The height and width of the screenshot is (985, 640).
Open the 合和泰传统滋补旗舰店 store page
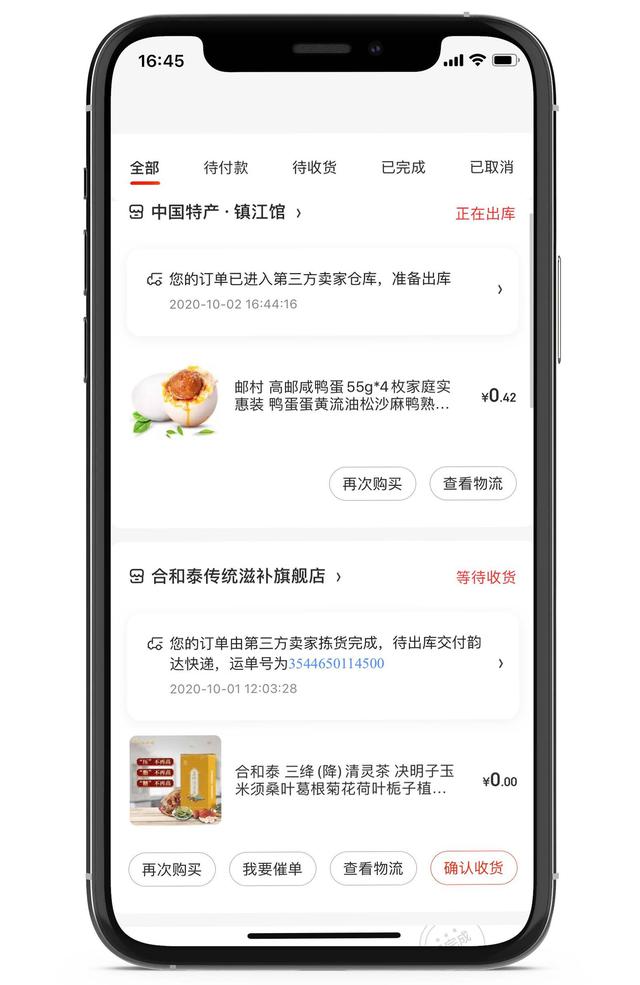click(x=238, y=576)
